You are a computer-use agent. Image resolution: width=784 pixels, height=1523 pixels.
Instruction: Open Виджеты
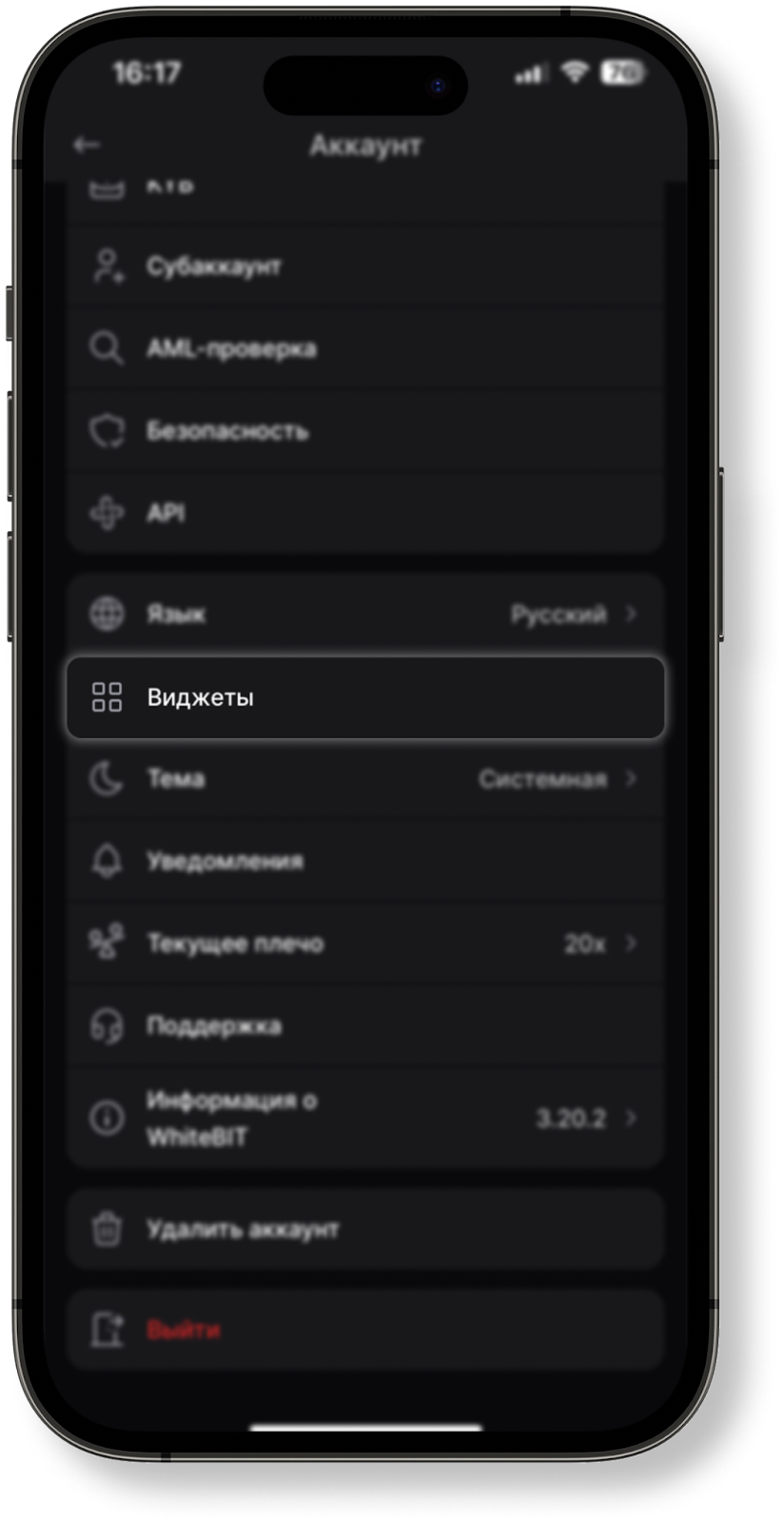tap(365, 697)
